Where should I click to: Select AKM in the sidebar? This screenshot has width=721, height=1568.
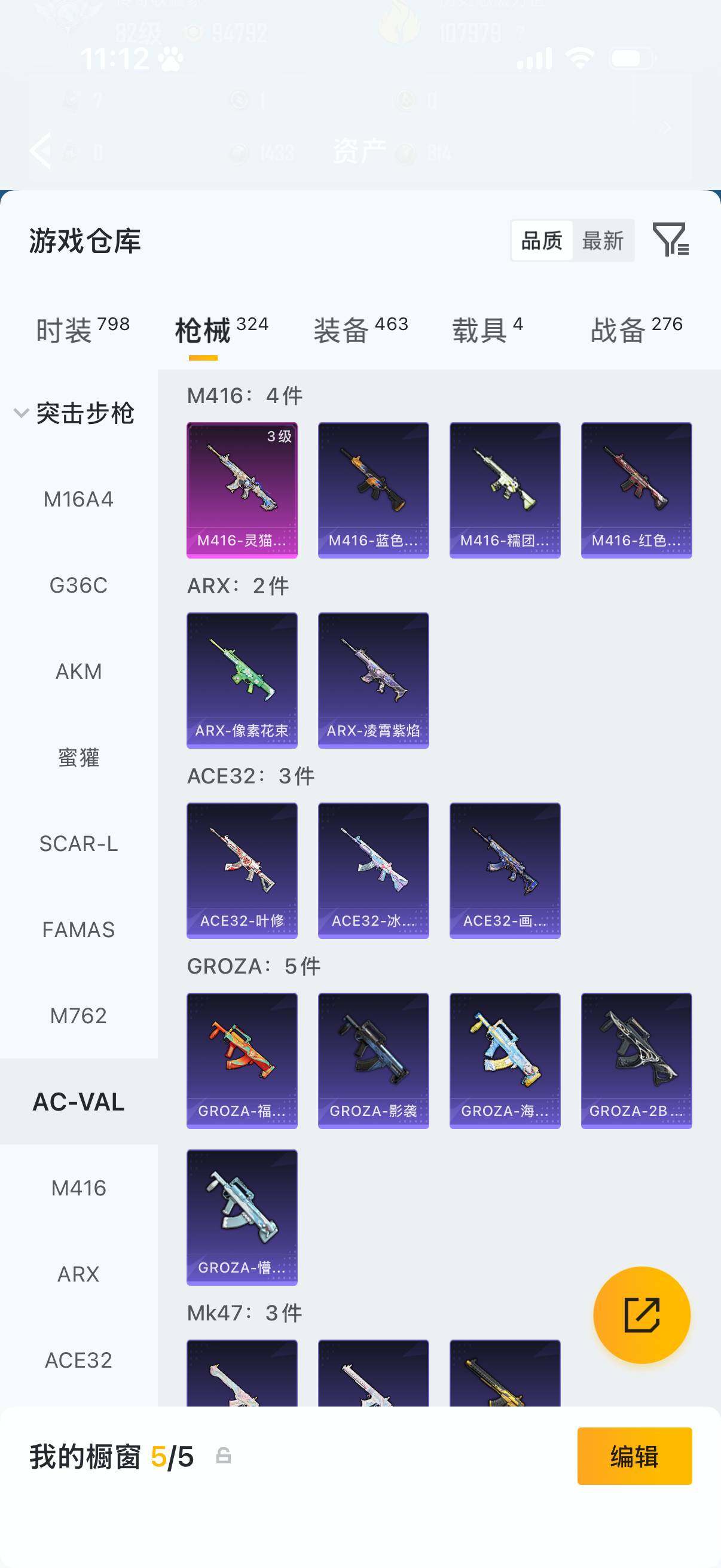(78, 672)
